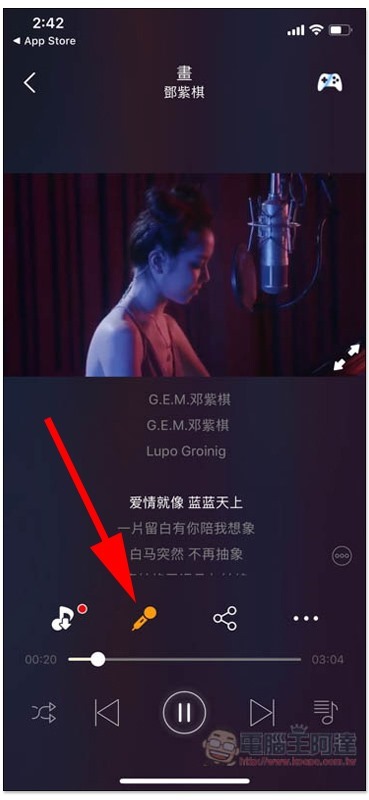Share this song

tap(225, 618)
